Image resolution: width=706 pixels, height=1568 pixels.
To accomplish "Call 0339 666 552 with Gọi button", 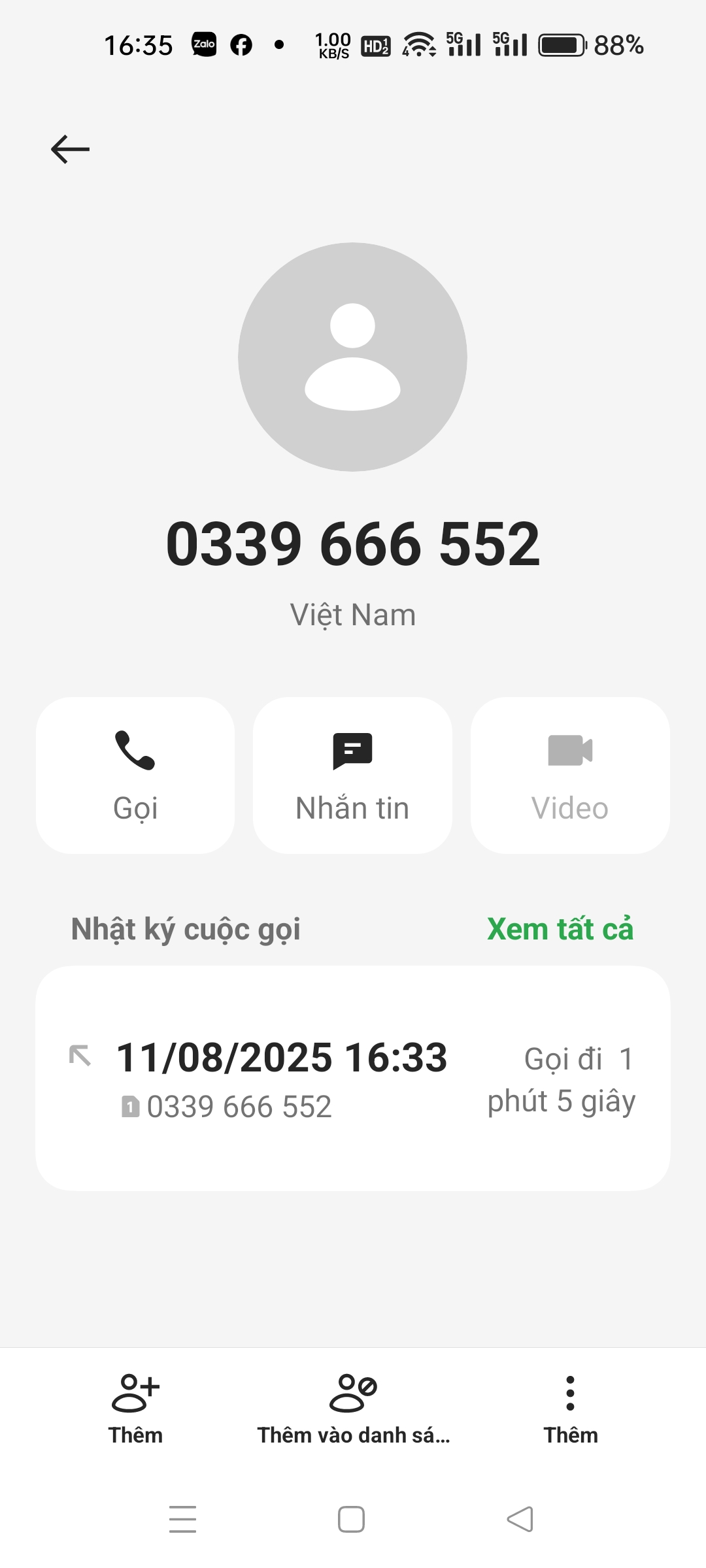I will tap(135, 775).
